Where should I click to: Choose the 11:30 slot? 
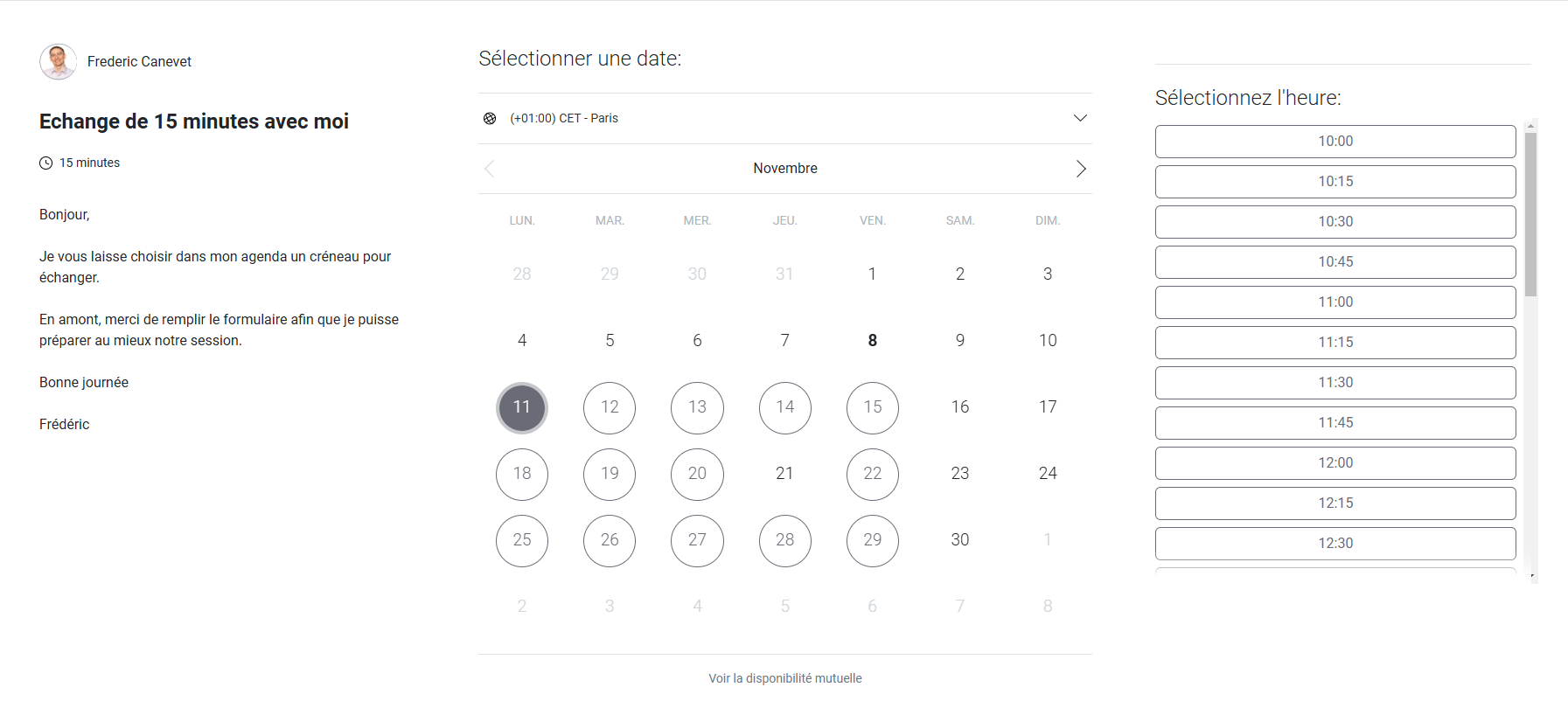click(x=1335, y=383)
